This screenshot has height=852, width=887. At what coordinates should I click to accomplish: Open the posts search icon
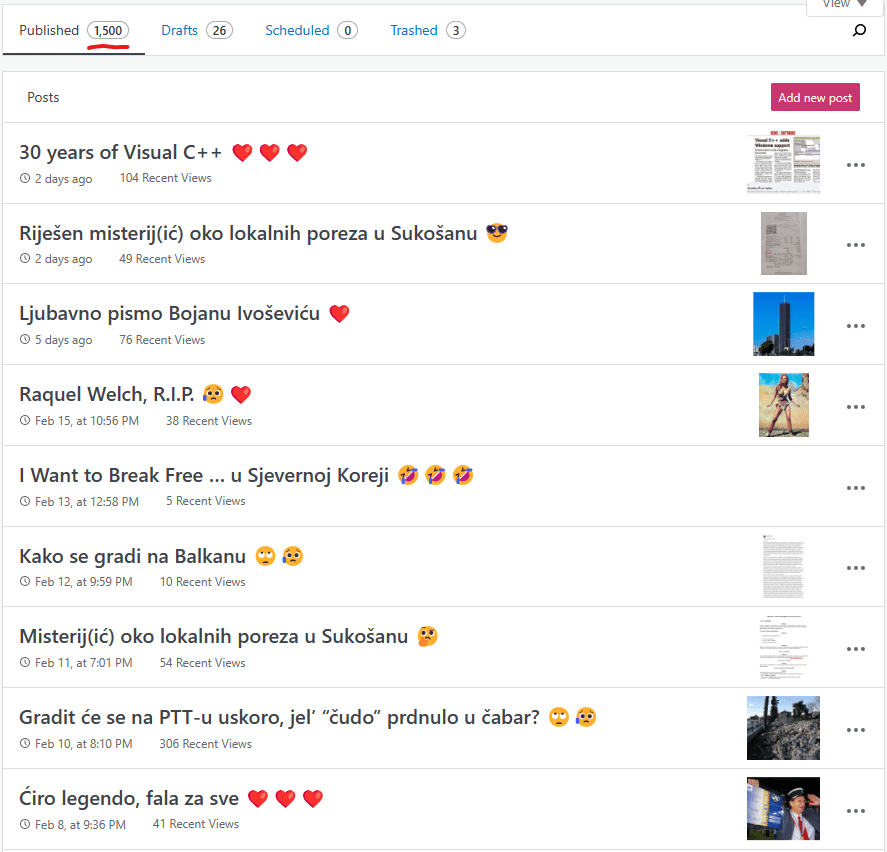point(858,31)
